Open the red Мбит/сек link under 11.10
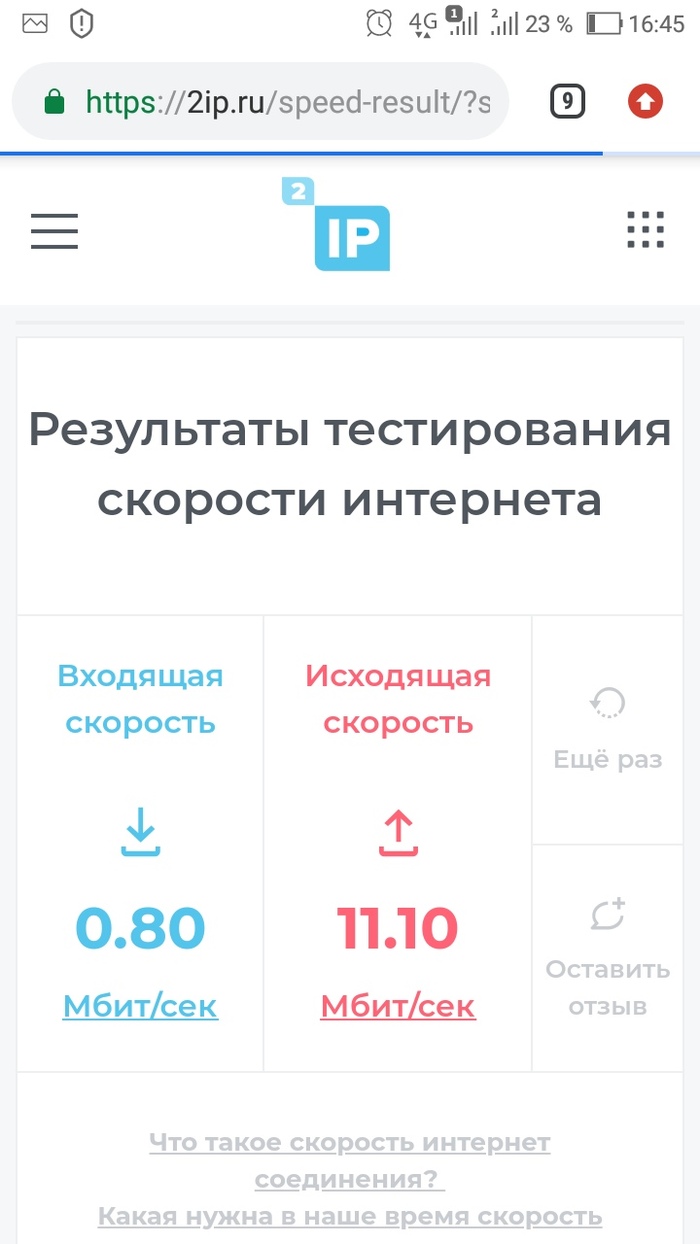This screenshot has width=700, height=1244. pos(398,1005)
